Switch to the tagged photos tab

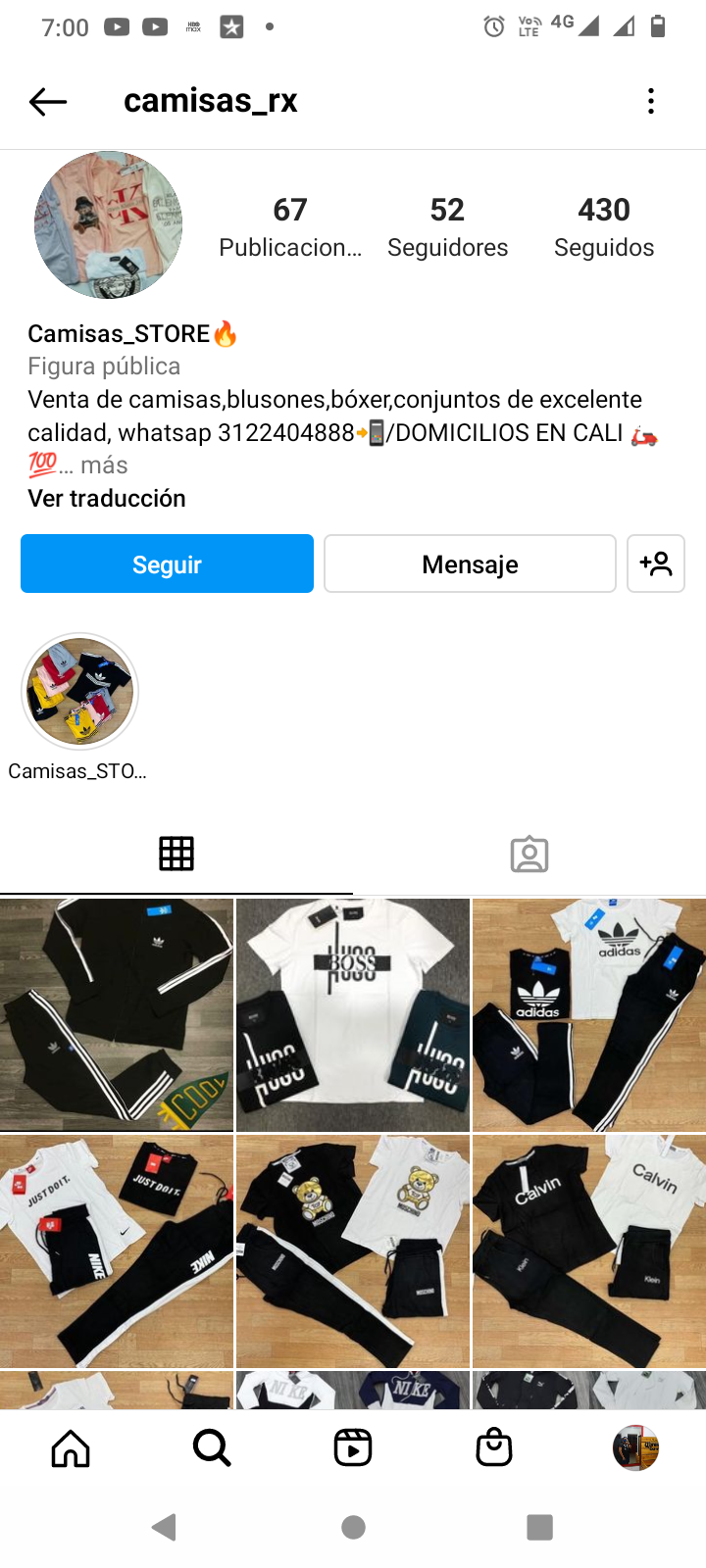529,855
